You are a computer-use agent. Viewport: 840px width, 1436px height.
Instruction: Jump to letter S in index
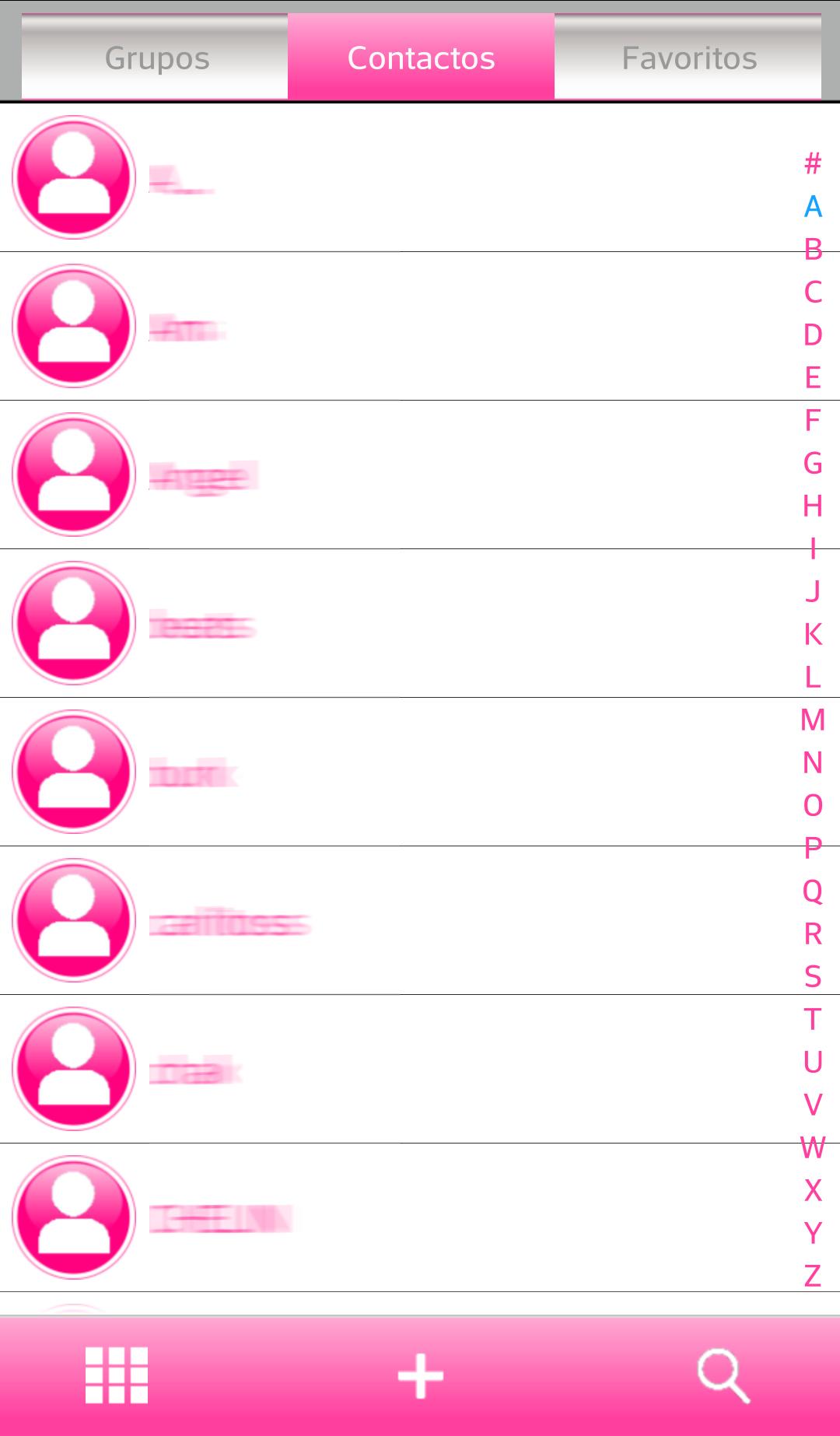point(813,976)
